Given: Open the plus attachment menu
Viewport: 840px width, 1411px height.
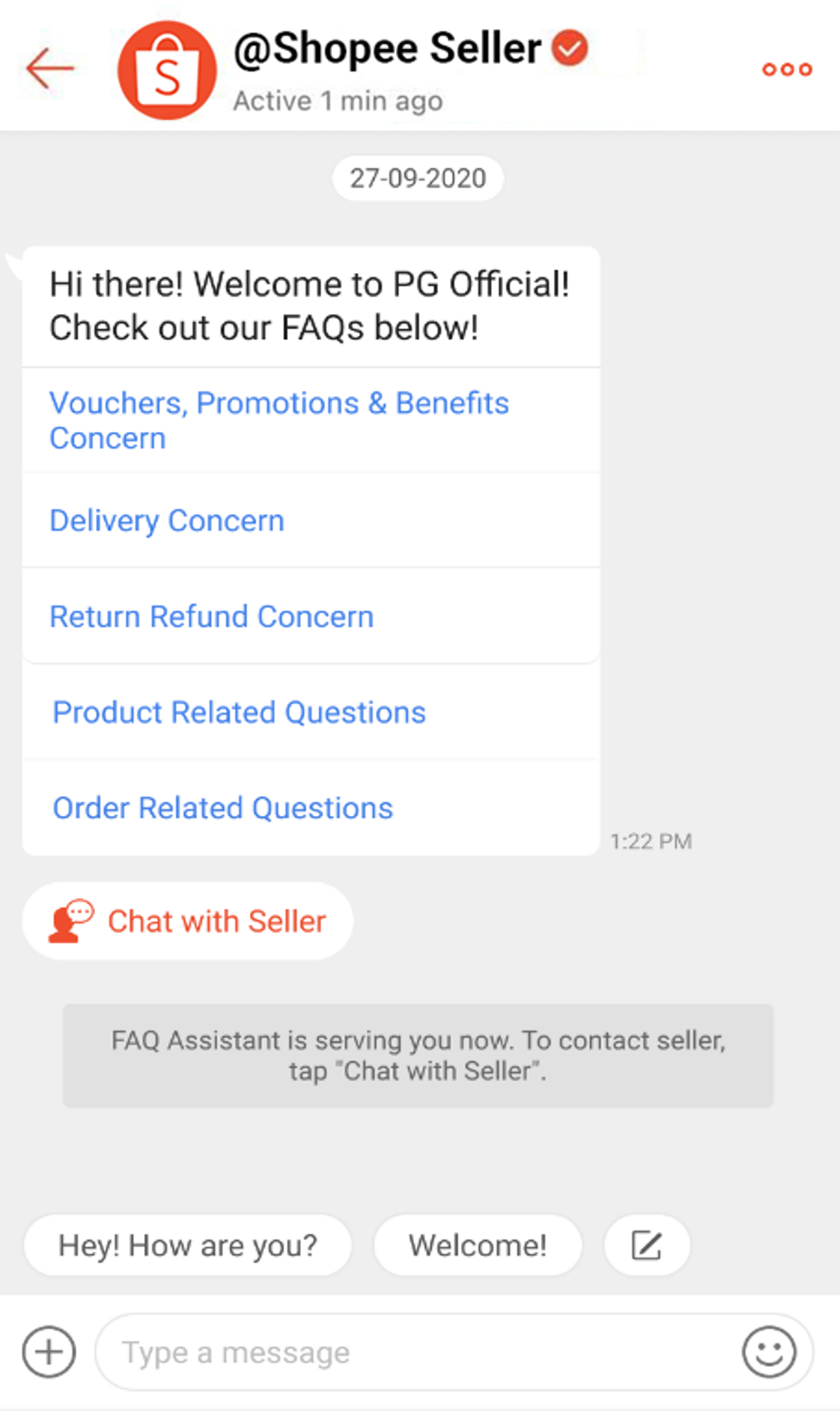Looking at the screenshot, I should point(49,1352).
